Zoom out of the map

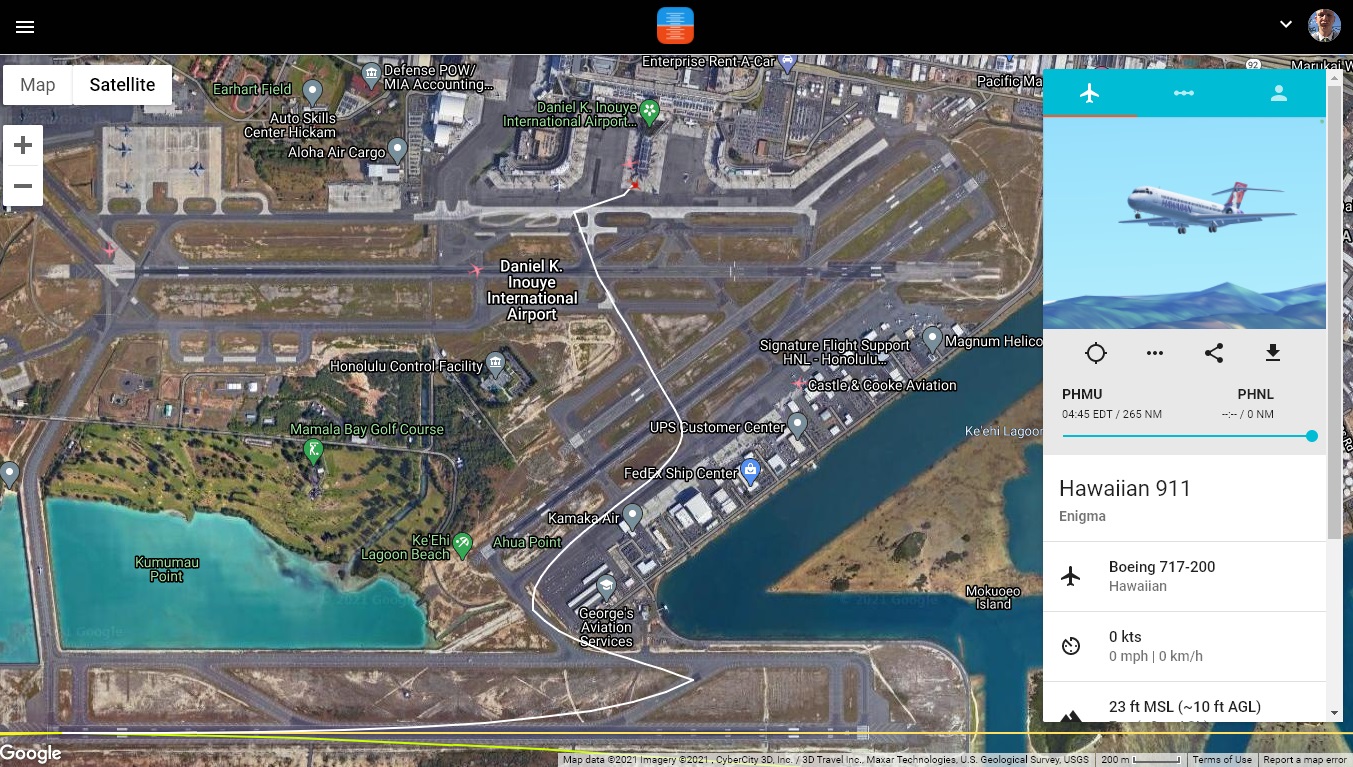[x=23, y=186]
